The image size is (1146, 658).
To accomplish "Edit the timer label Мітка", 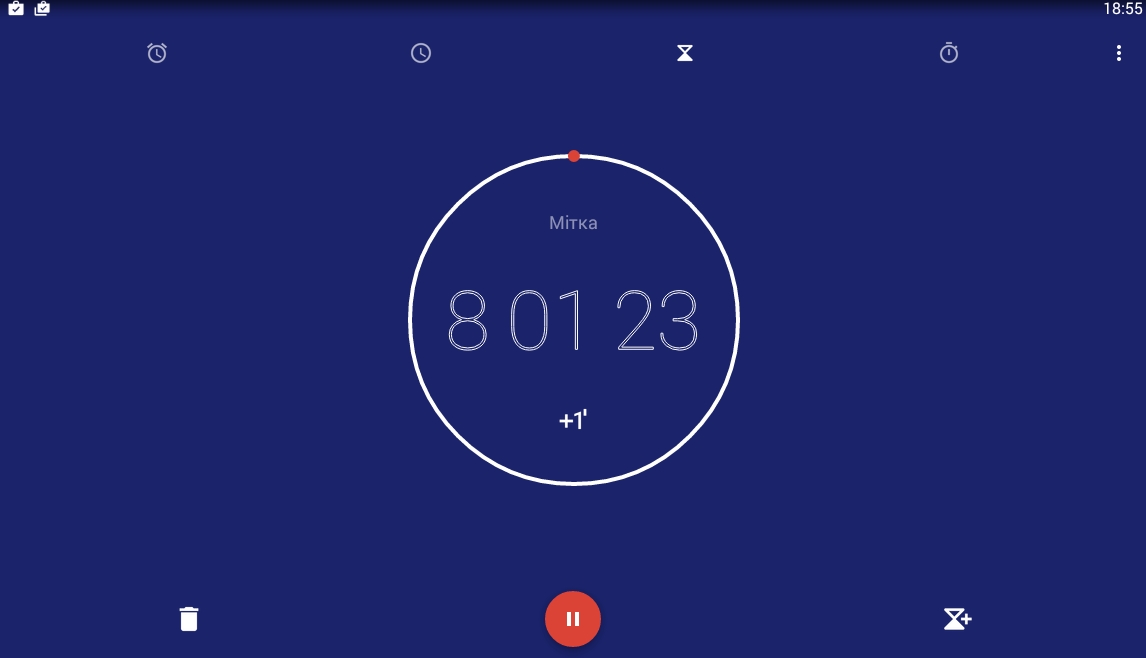I will pyautogui.click(x=573, y=223).
